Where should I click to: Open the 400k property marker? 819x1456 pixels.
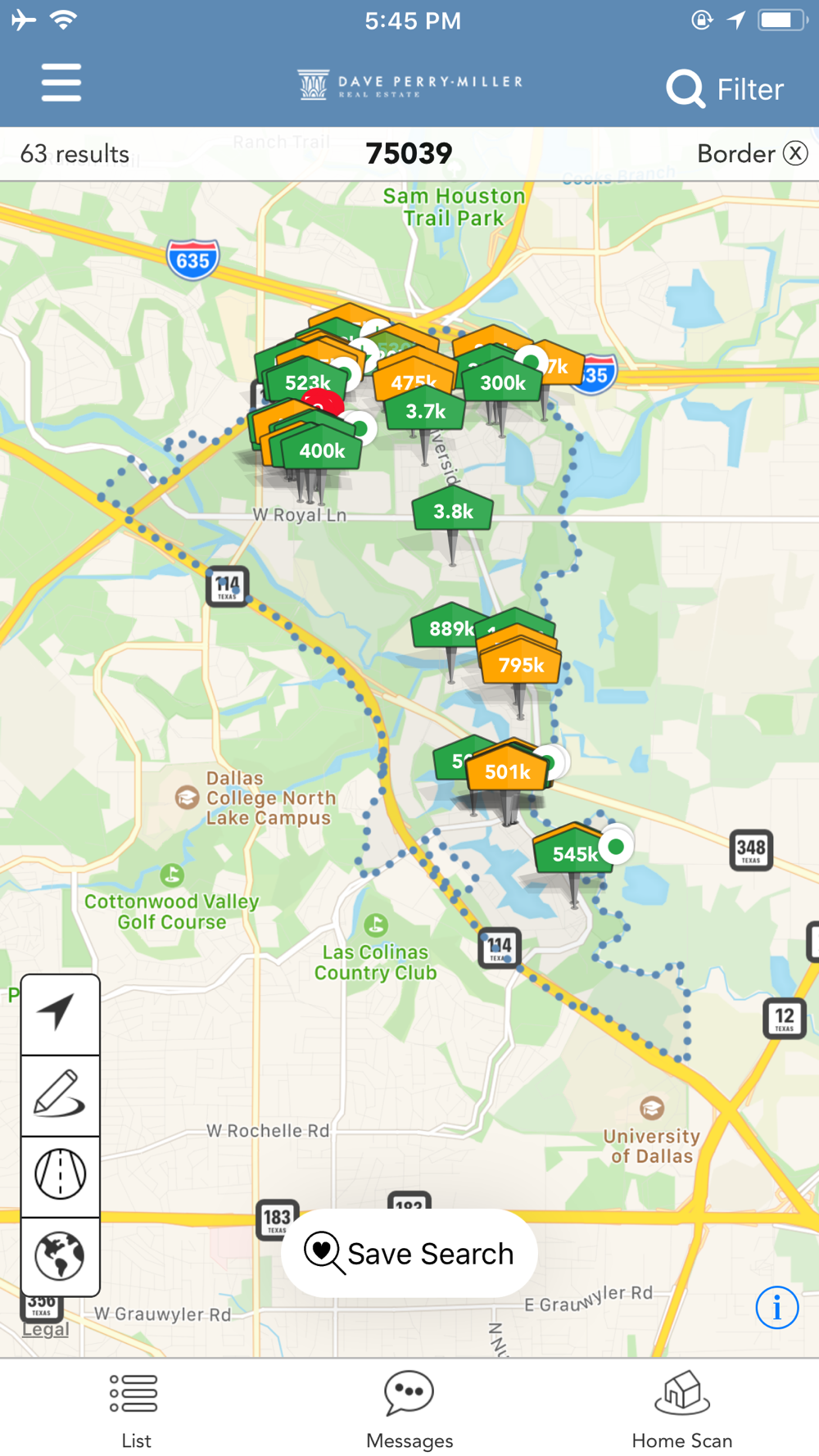(321, 450)
